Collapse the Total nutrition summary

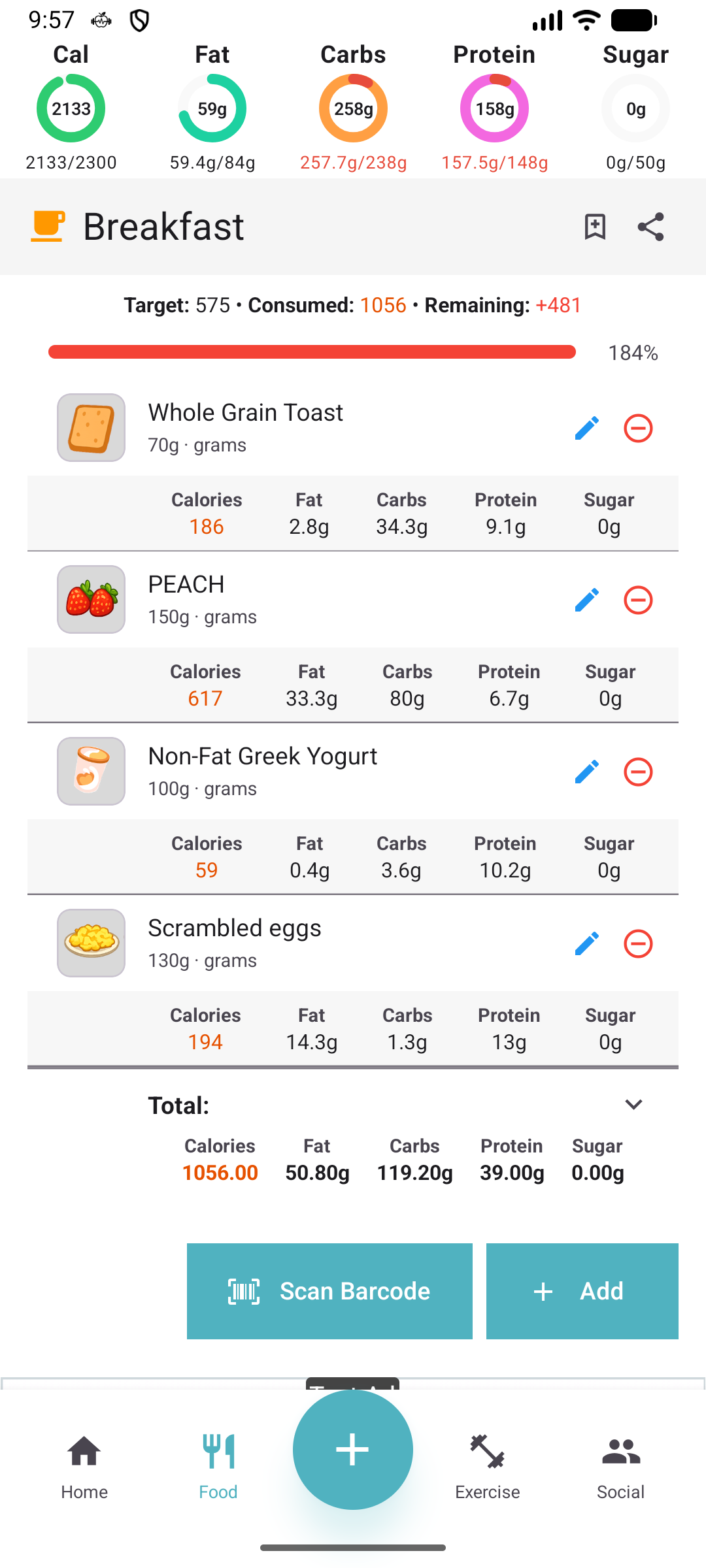(x=633, y=1104)
